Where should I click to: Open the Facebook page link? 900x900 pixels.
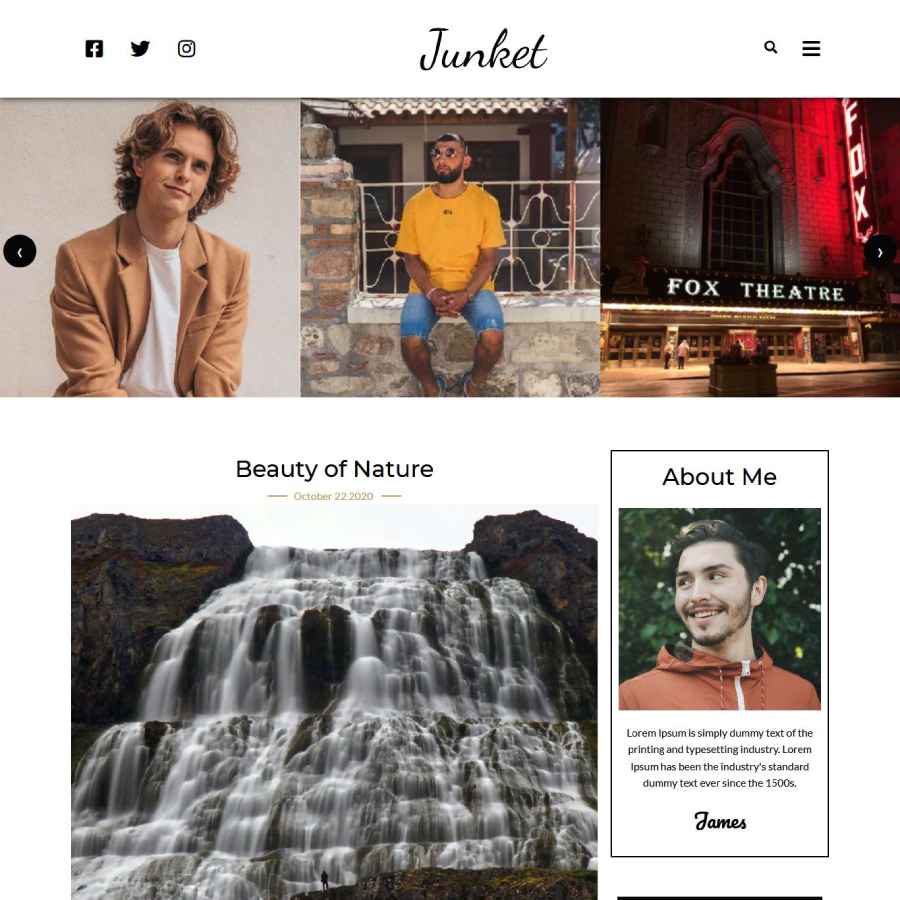[94, 48]
